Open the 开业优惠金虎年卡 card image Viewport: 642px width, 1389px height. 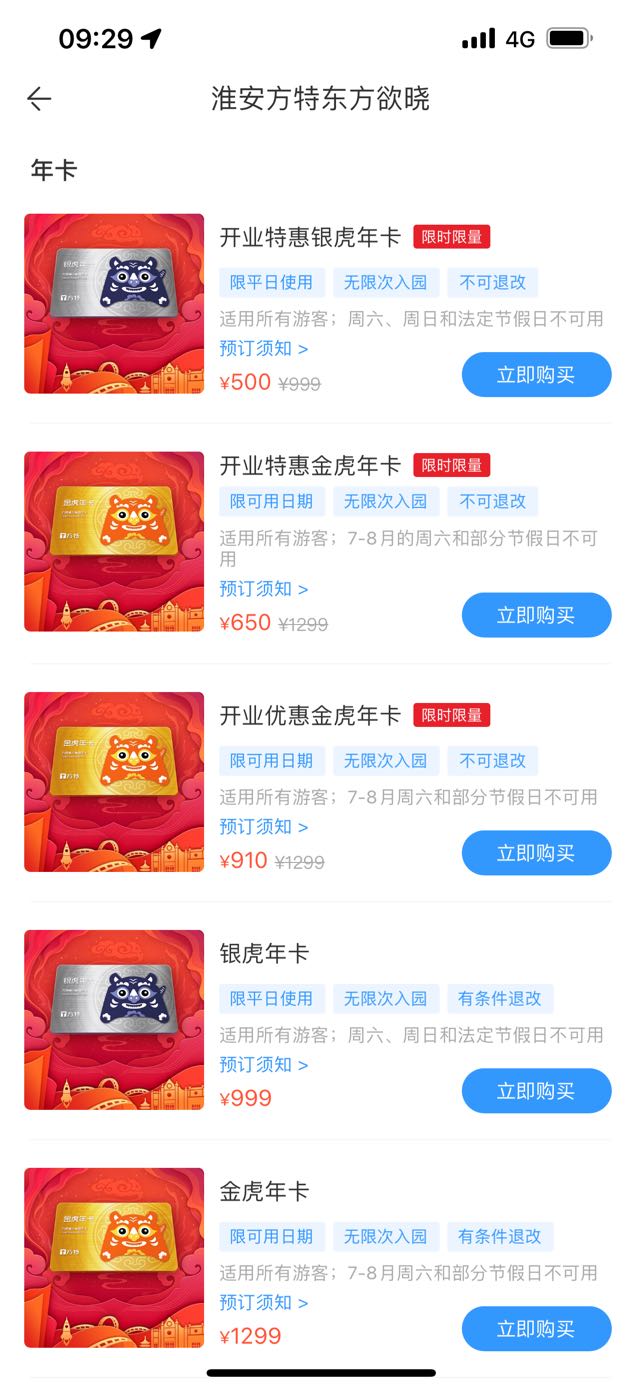point(114,782)
